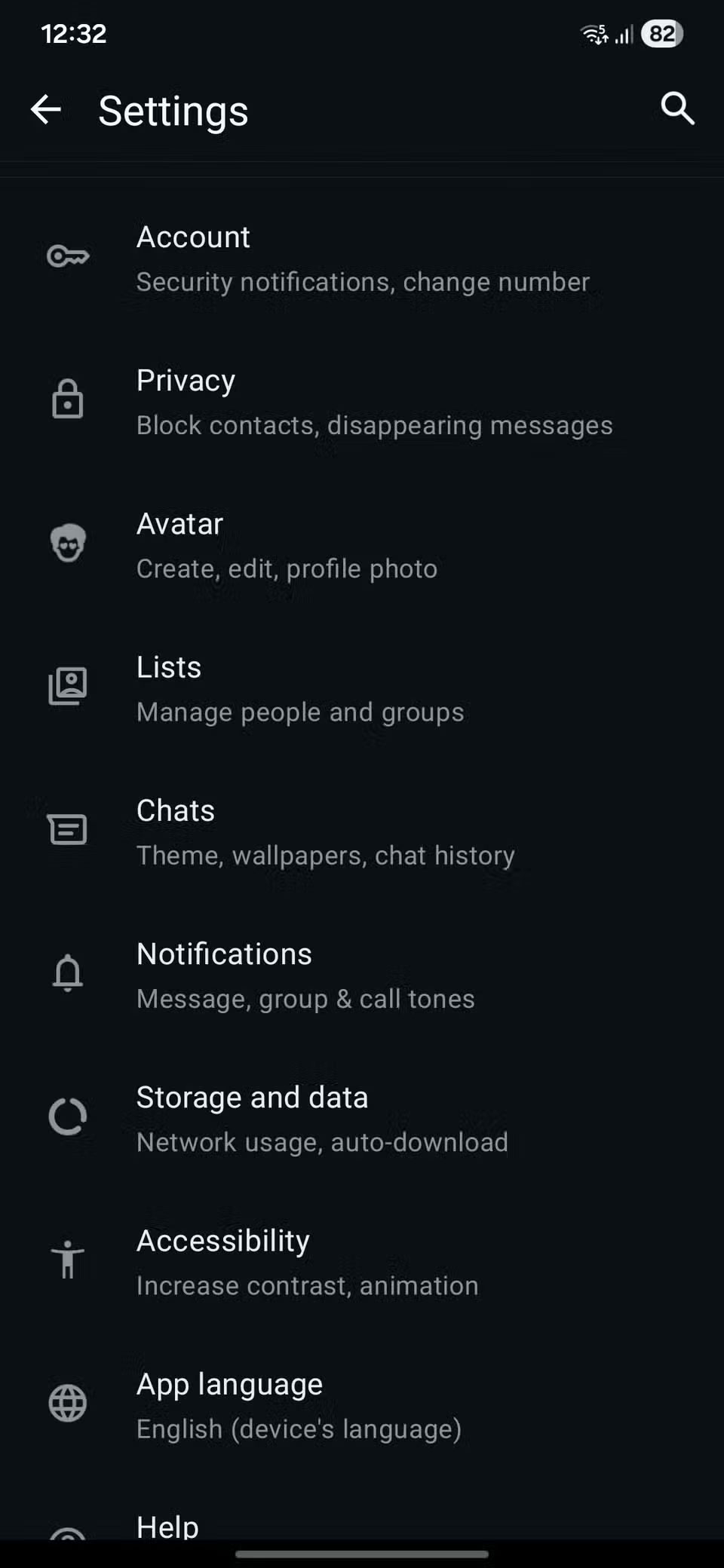Open Notifications settings
The image size is (724, 1568).
click(362, 975)
